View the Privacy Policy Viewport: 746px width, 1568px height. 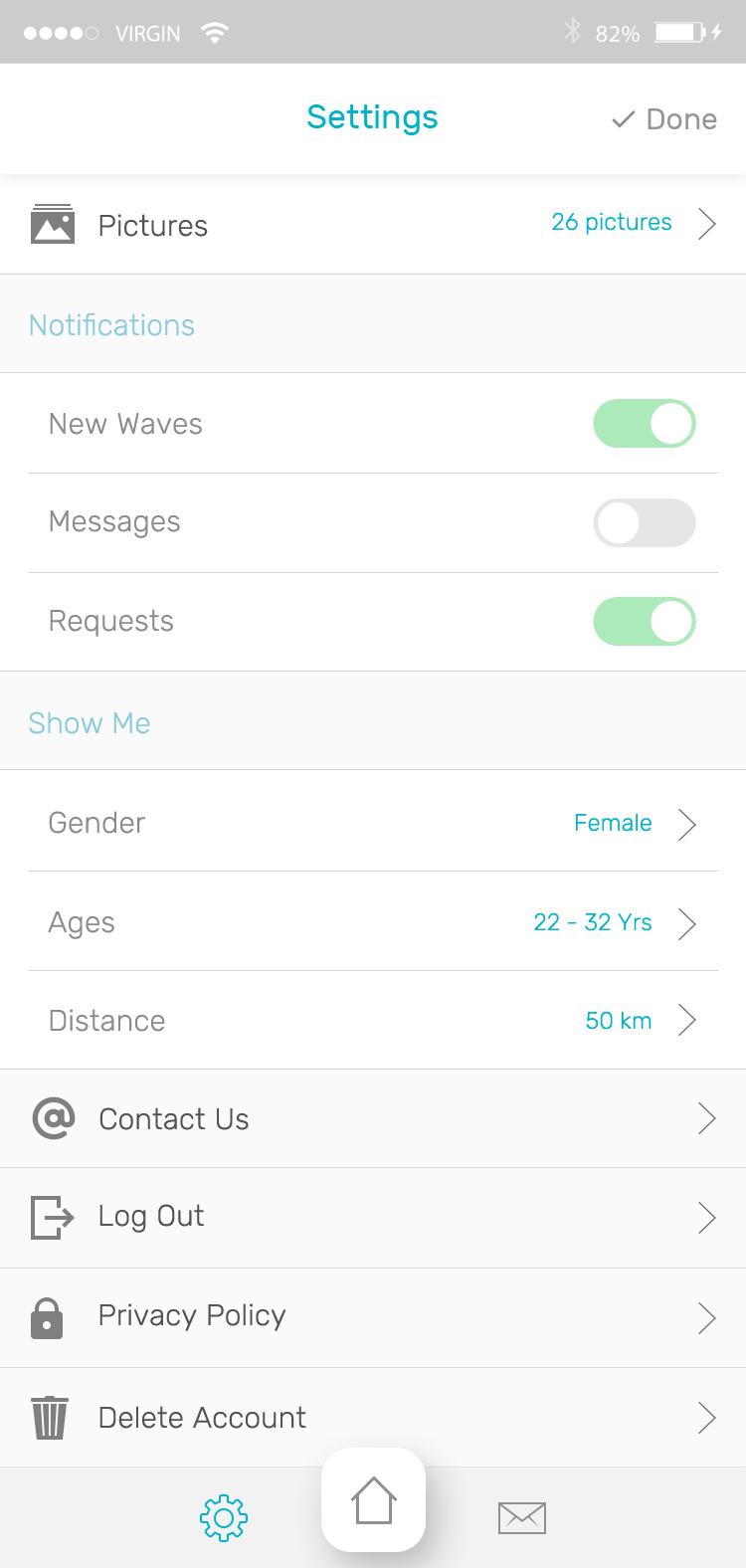coord(372,1316)
